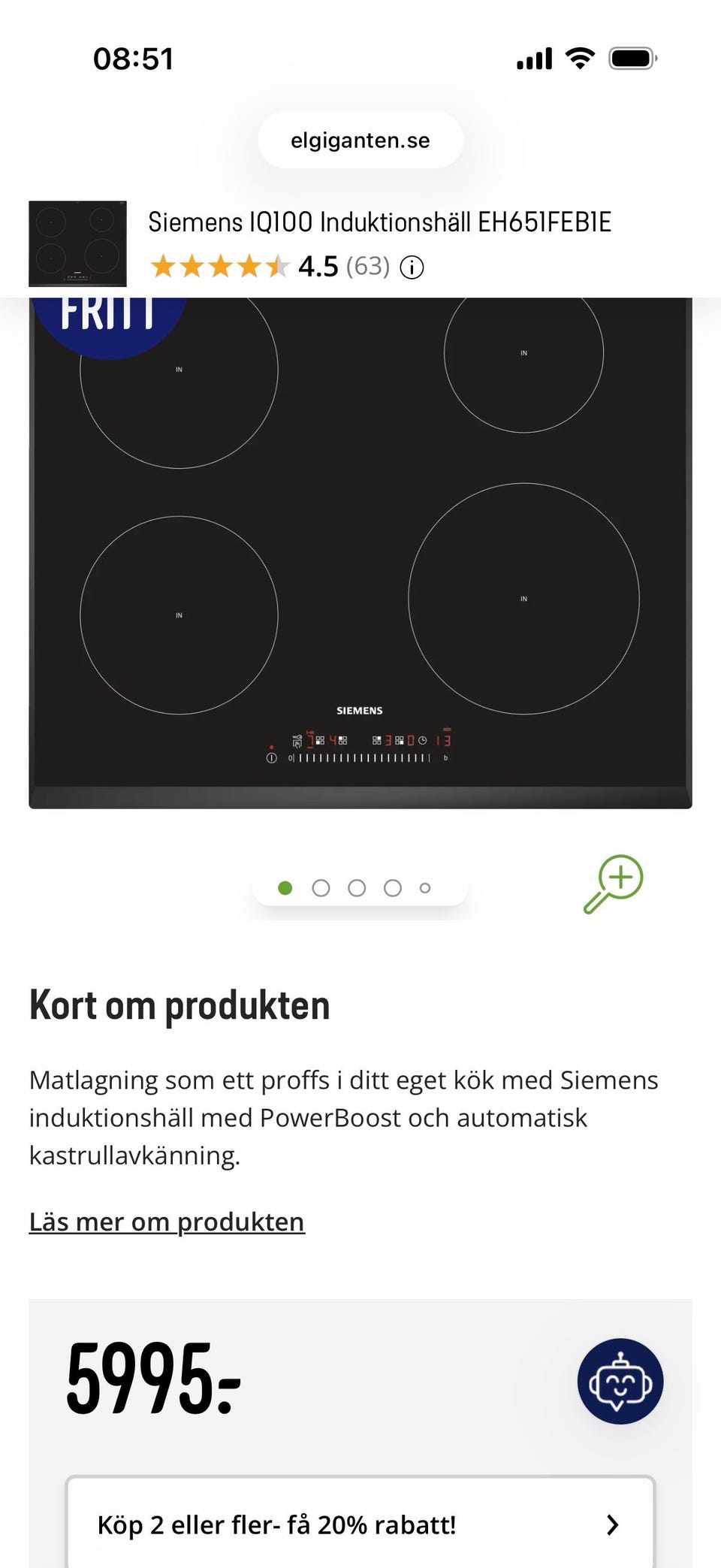This screenshot has width=721, height=1568.
Task: Jump to the second product image dot
Action: (x=321, y=888)
